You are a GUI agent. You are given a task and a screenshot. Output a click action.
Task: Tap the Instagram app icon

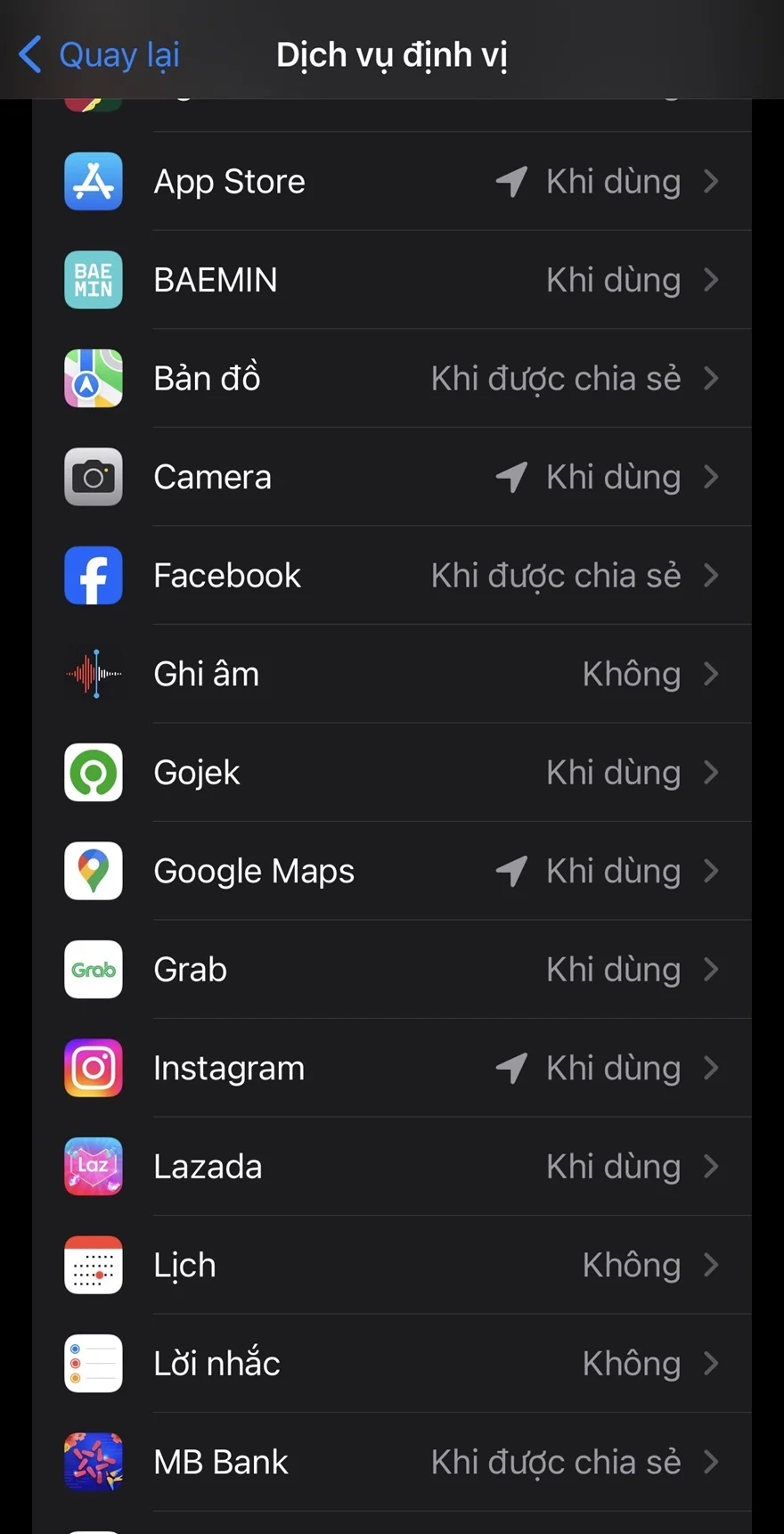tap(93, 1068)
